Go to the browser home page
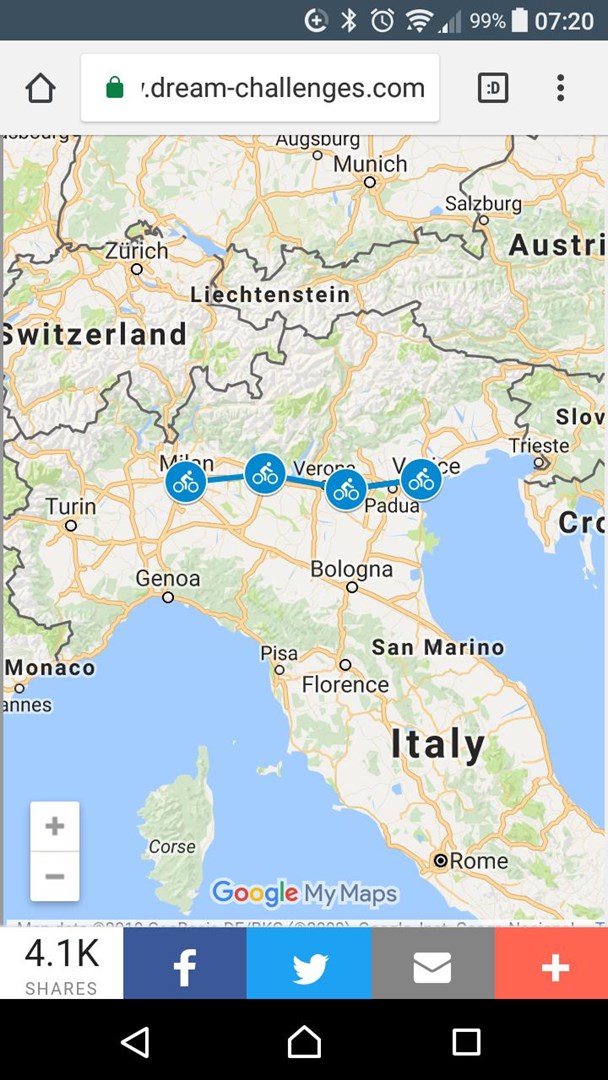This screenshot has height=1080, width=608. (40, 88)
